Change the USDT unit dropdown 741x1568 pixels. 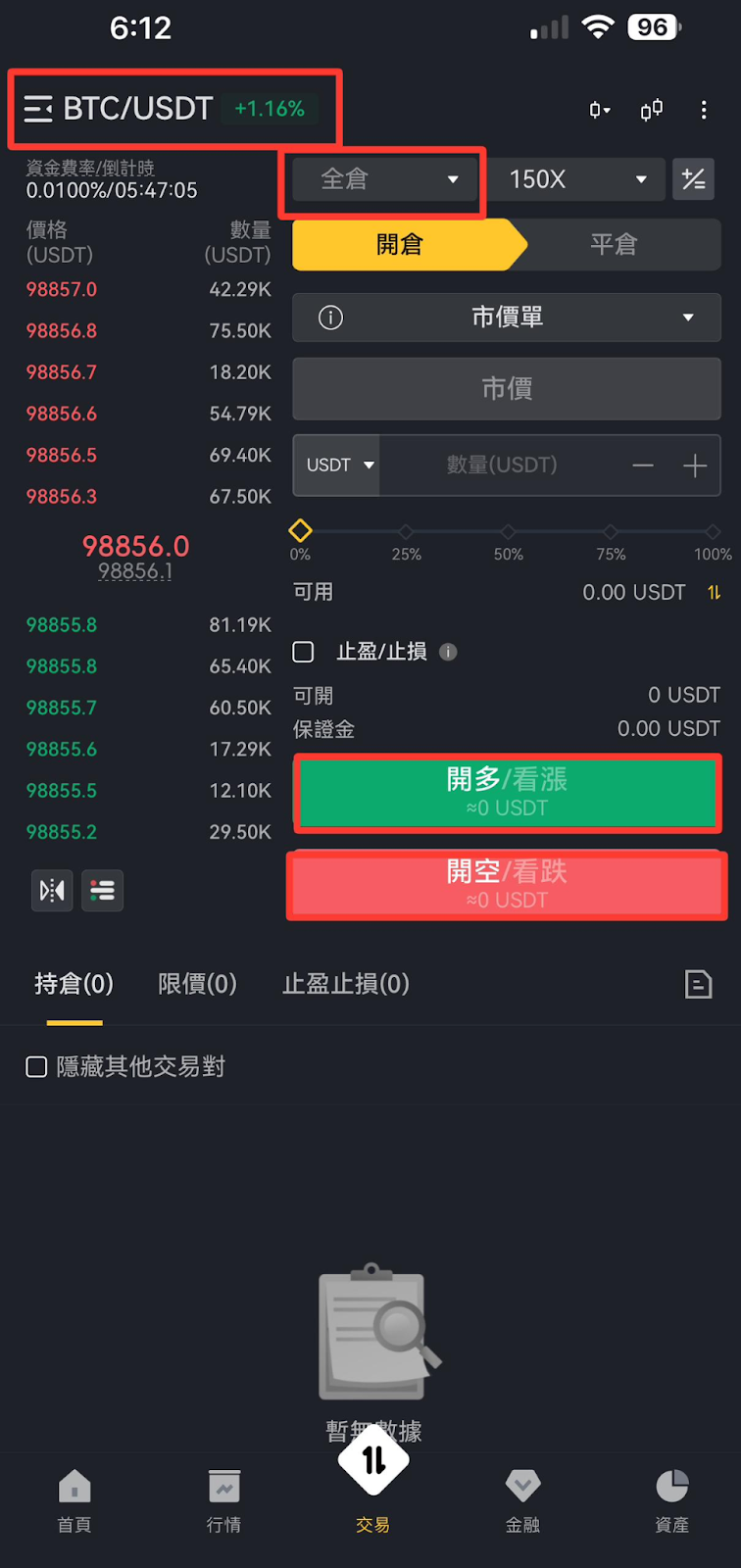pyautogui.click(x=339, y=465)
